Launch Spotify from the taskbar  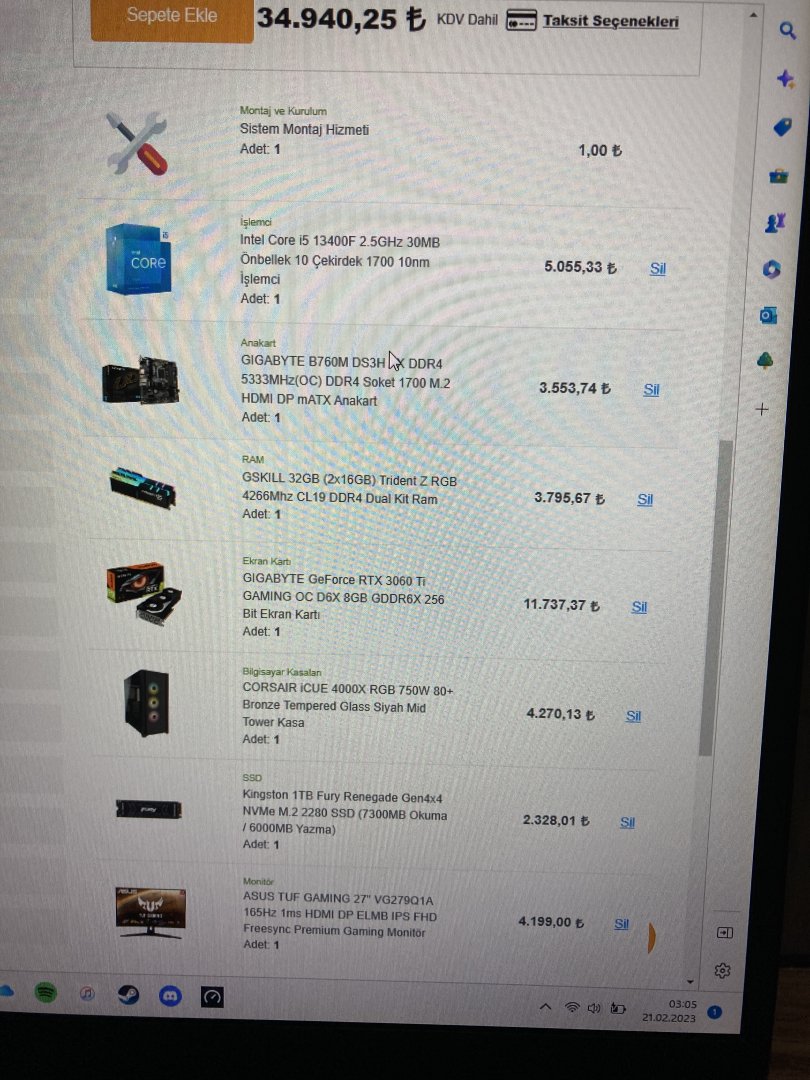45,993
